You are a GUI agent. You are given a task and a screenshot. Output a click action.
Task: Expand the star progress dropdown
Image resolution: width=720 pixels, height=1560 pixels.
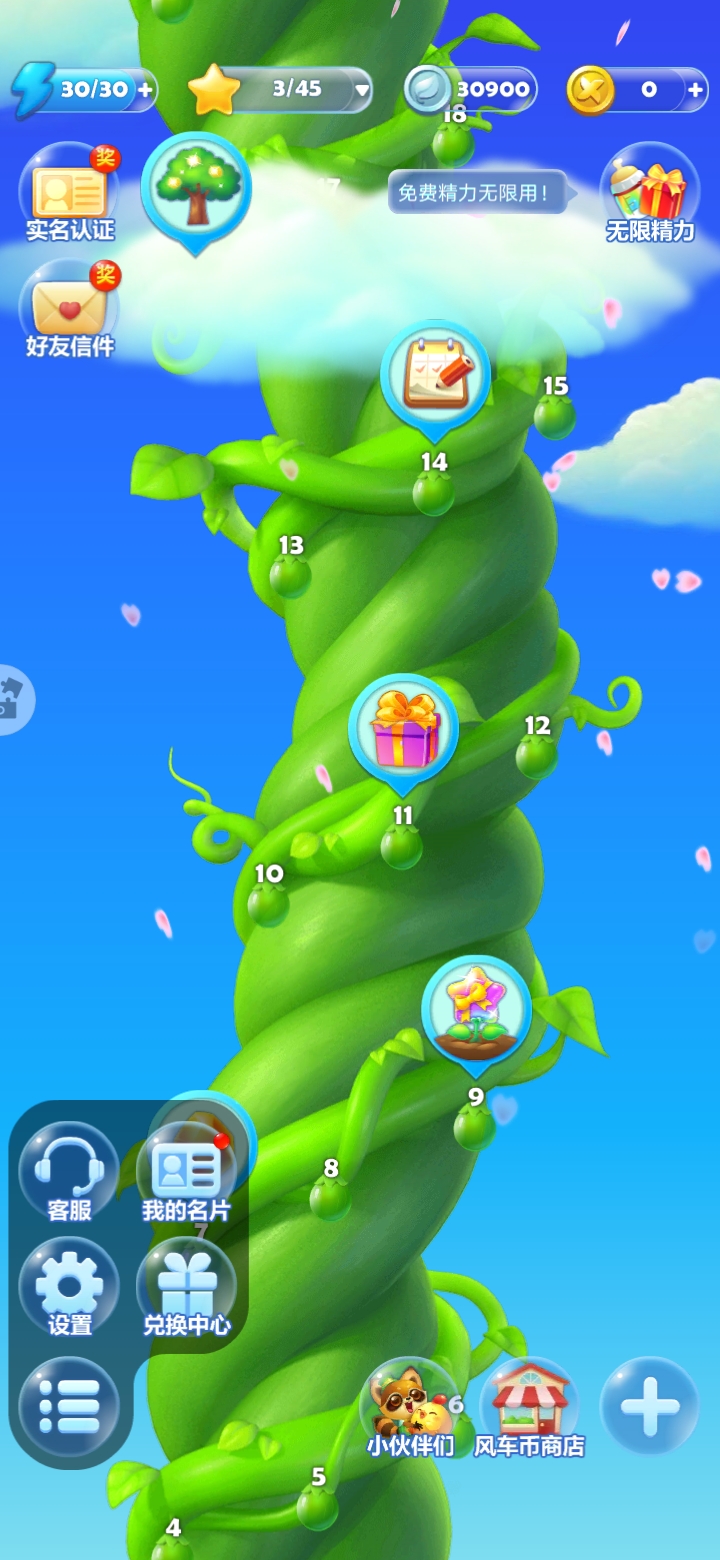click(361, 92)
